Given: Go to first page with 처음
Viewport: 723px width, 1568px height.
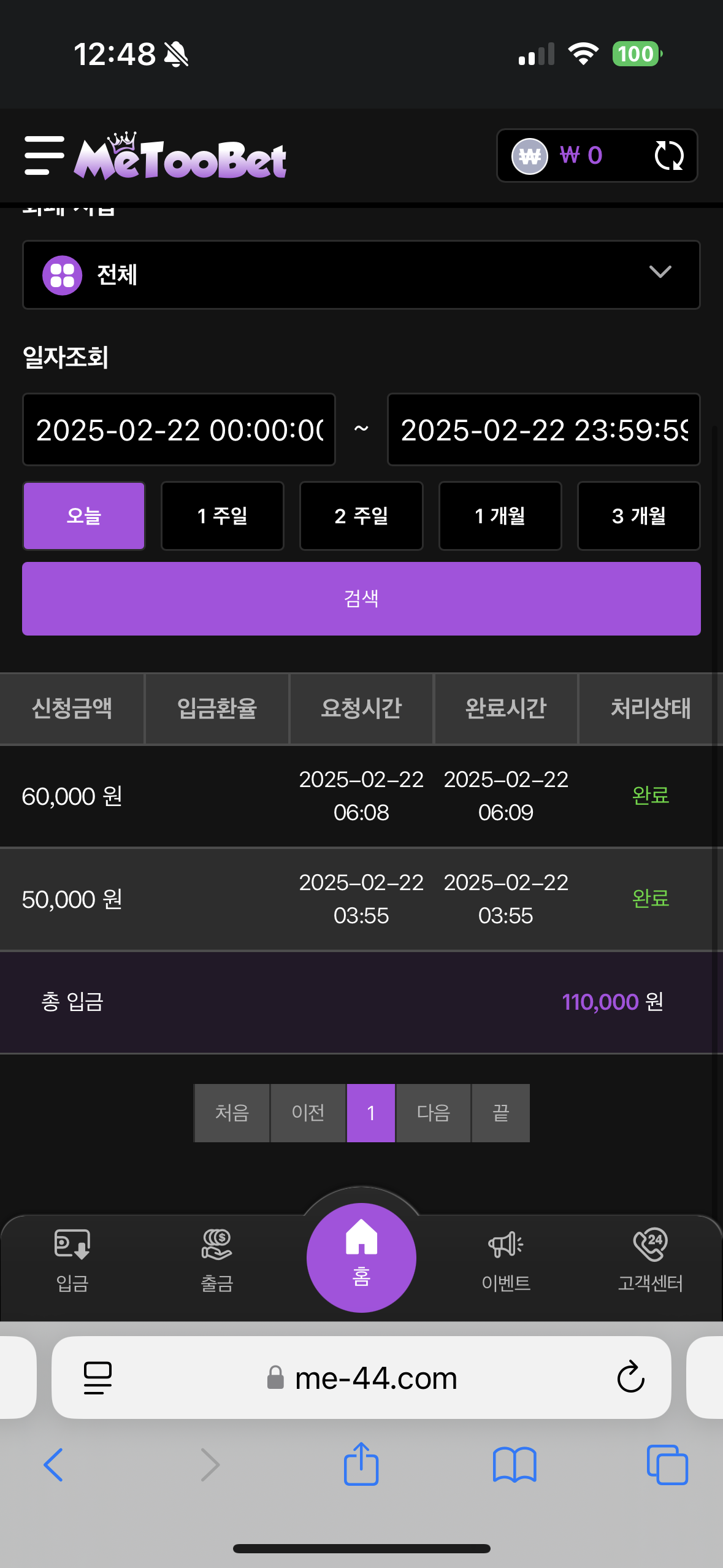Looking at the screenshot, I should click(232, 1113).
